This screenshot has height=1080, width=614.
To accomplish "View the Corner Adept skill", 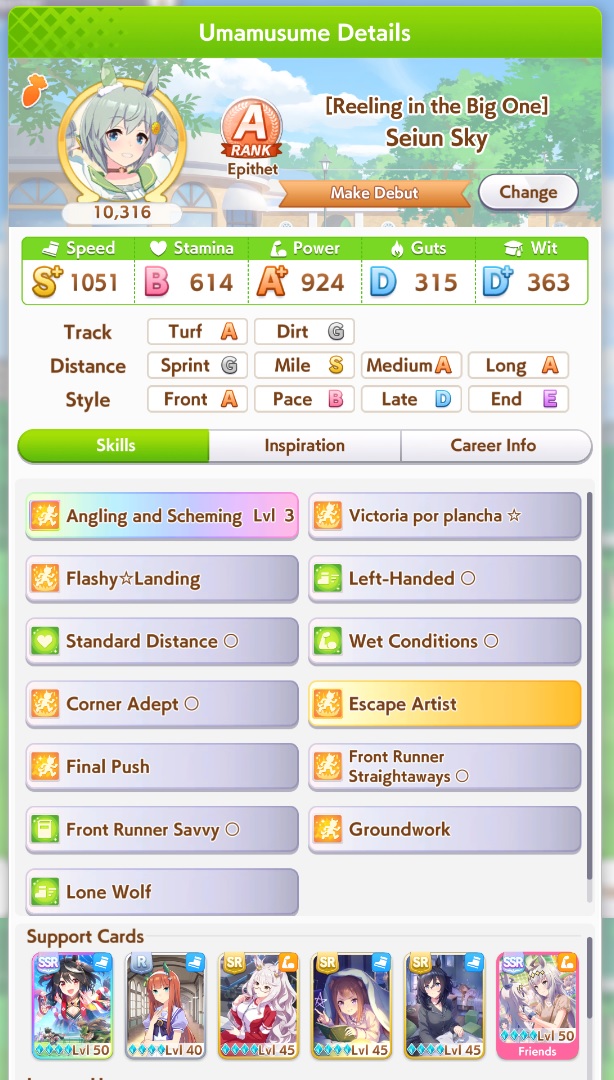I will click(162, 704).
